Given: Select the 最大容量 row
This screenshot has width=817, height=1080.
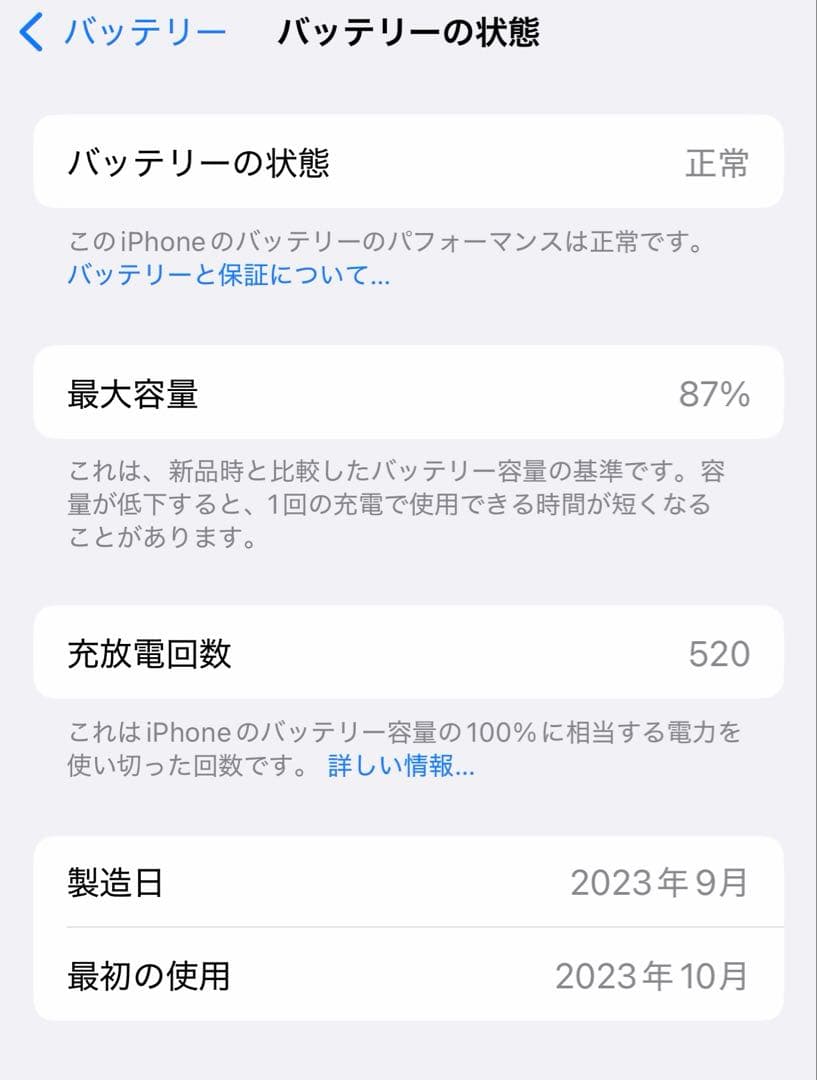Looking at the screenshot, I should [300, 392].
